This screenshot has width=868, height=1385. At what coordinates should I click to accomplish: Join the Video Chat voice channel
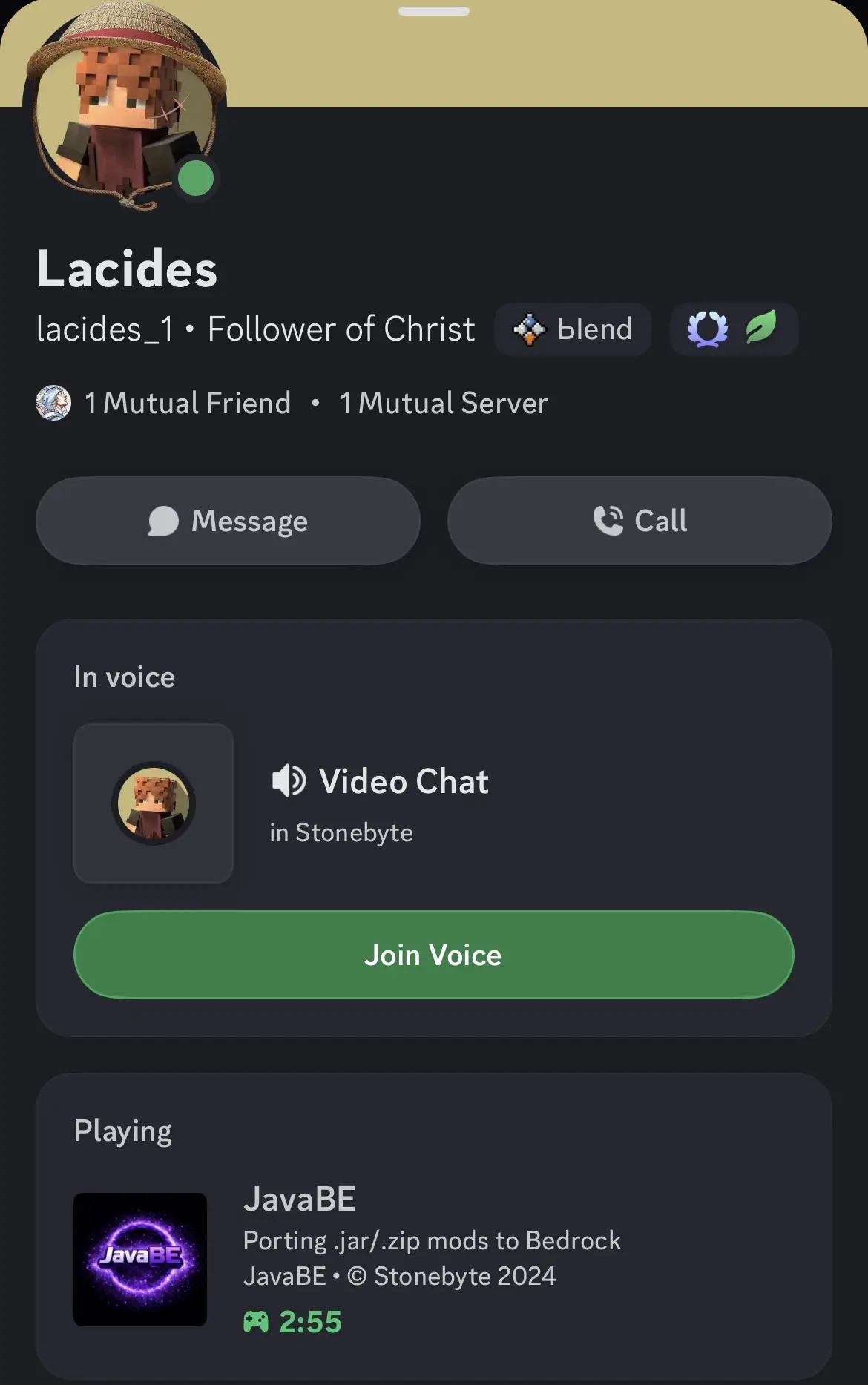(433, 955)
